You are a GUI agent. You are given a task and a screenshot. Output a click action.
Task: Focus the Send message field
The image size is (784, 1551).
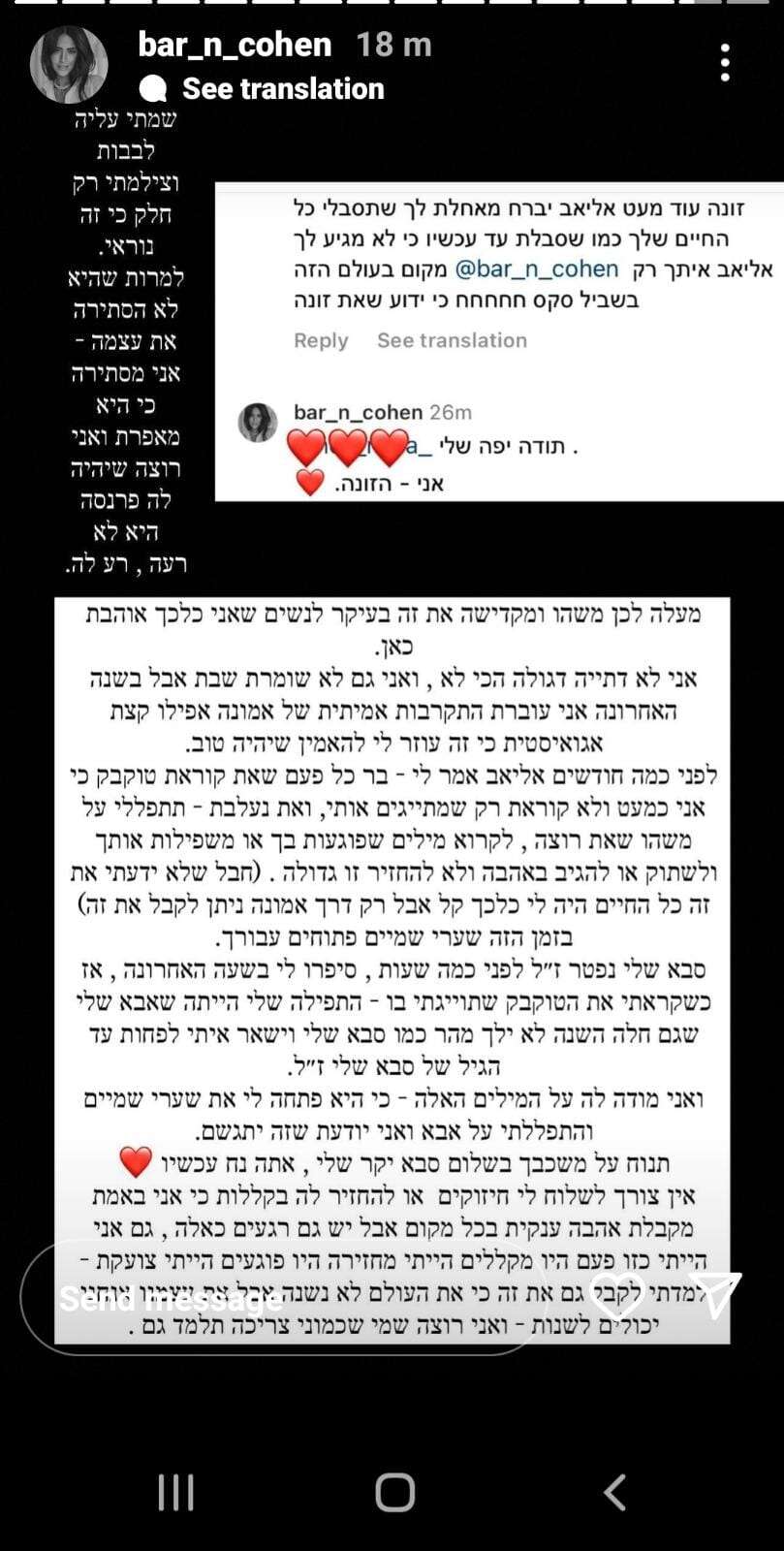point(281,1298)
